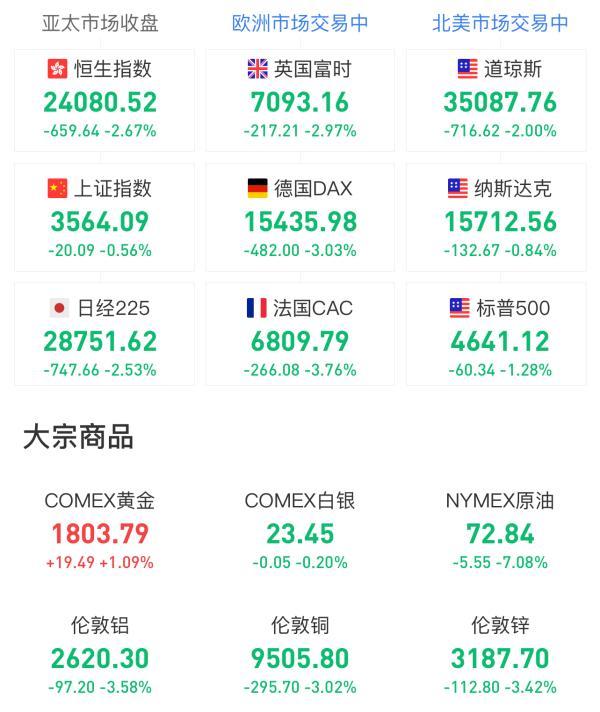The image size is (600, 712).
Task: Open the 道琼斯 index card
Action: click(x=497, y=100)
